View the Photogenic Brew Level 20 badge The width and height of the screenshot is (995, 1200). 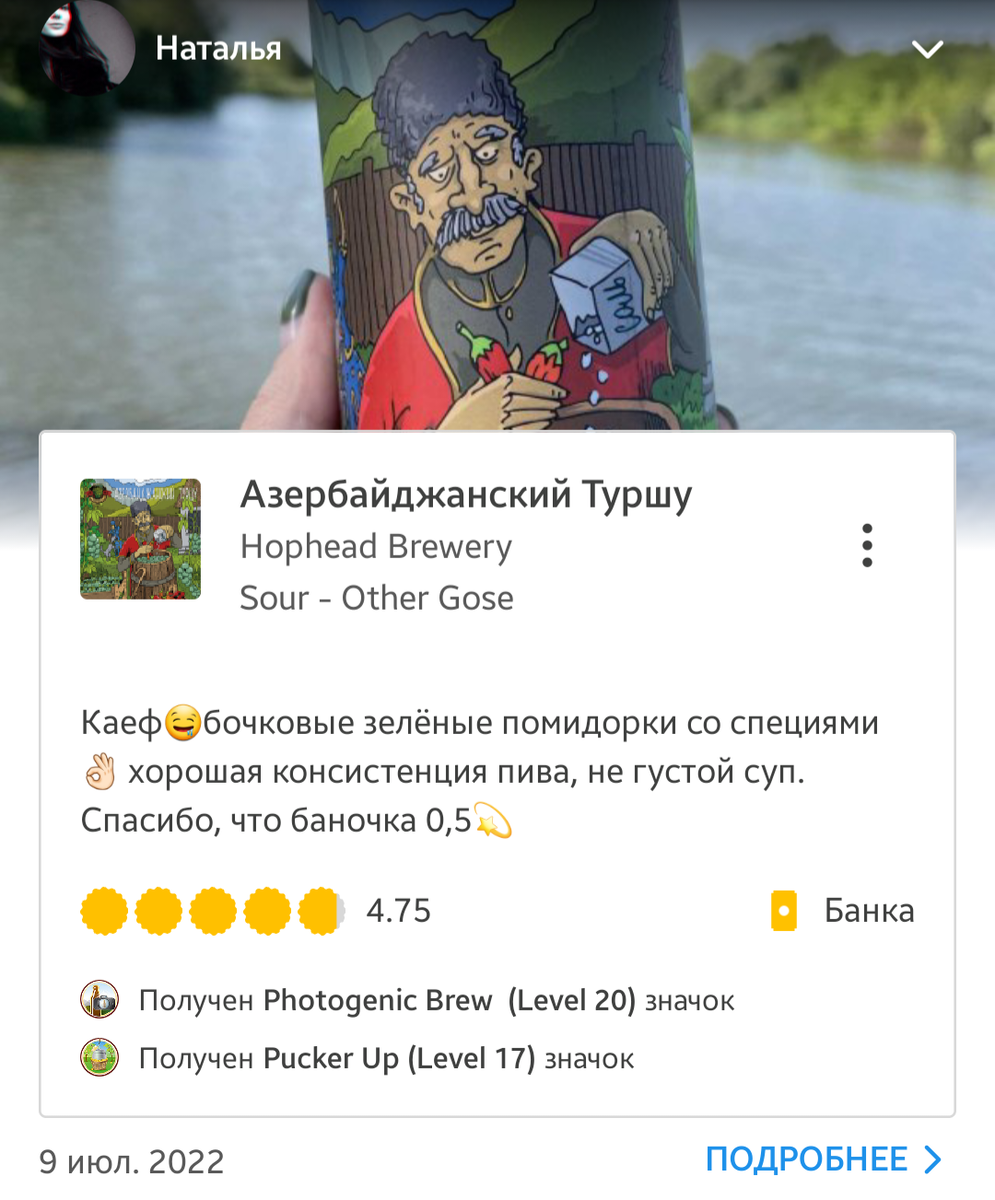100,999
